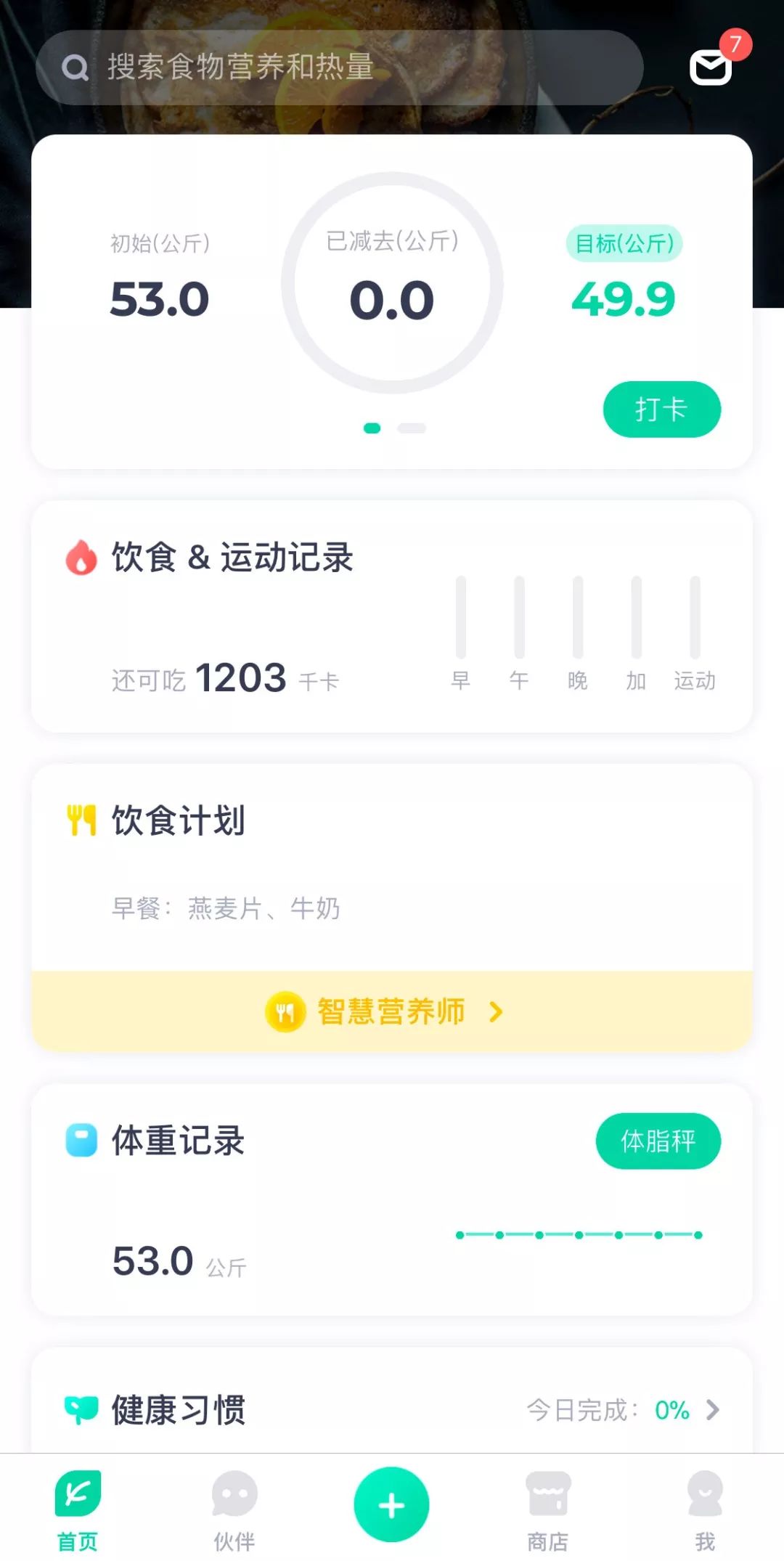Open the 智慧营养师 banner
Viewport: 784px width, 1561px height.
click(392, 1011)
